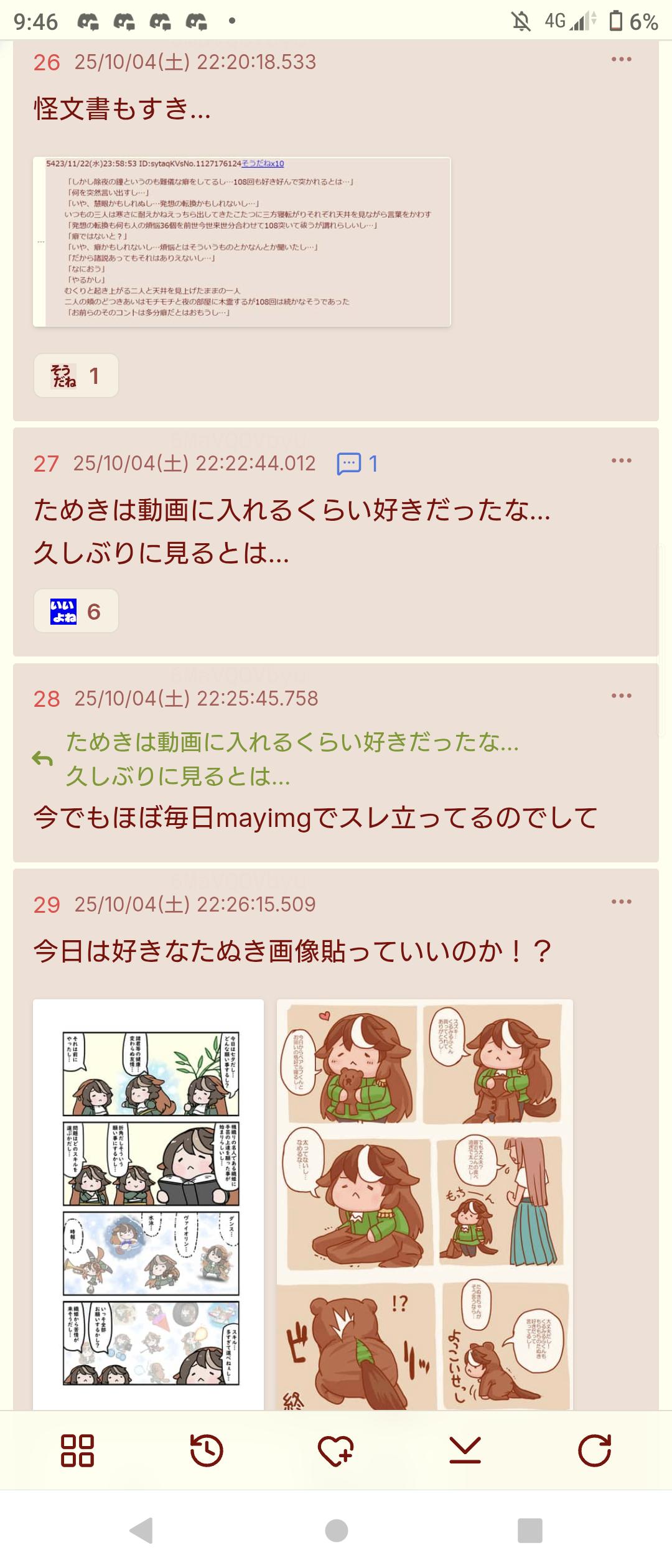Open the grid view from bottom toolbar

77,1450
